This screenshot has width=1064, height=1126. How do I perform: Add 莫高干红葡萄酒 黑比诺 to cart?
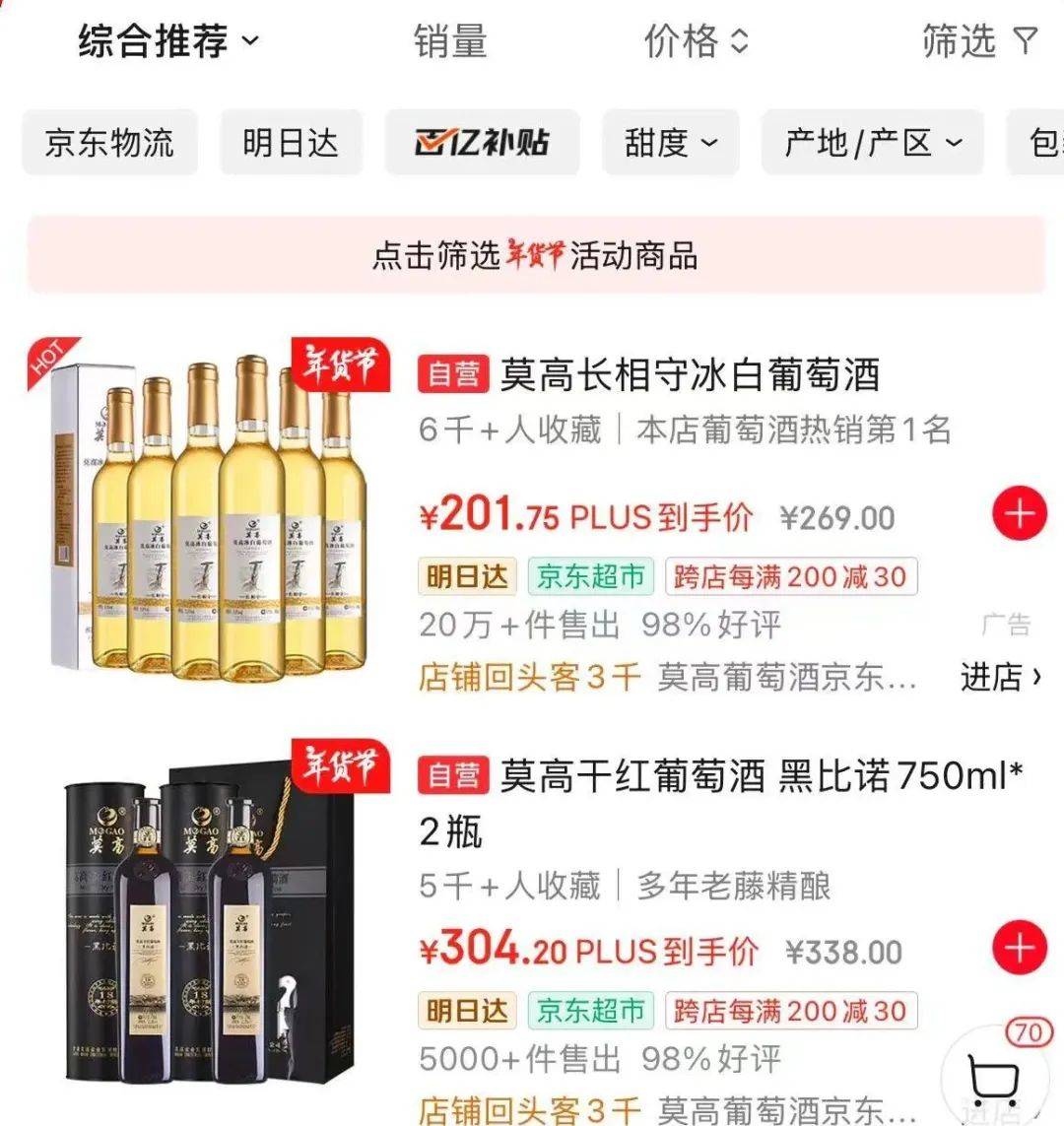tap(1019, 948)
